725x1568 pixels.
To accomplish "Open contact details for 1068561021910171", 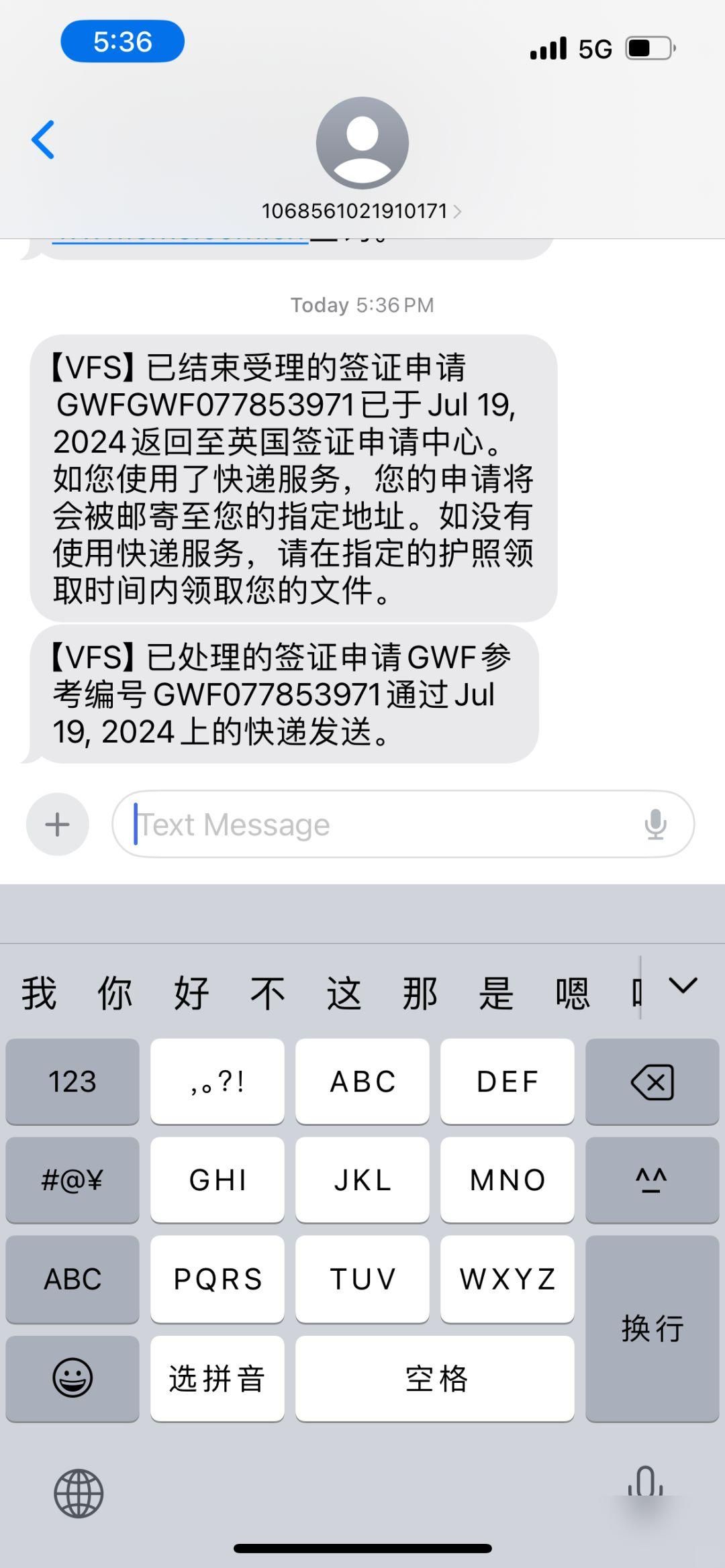I will click(361, 211).
